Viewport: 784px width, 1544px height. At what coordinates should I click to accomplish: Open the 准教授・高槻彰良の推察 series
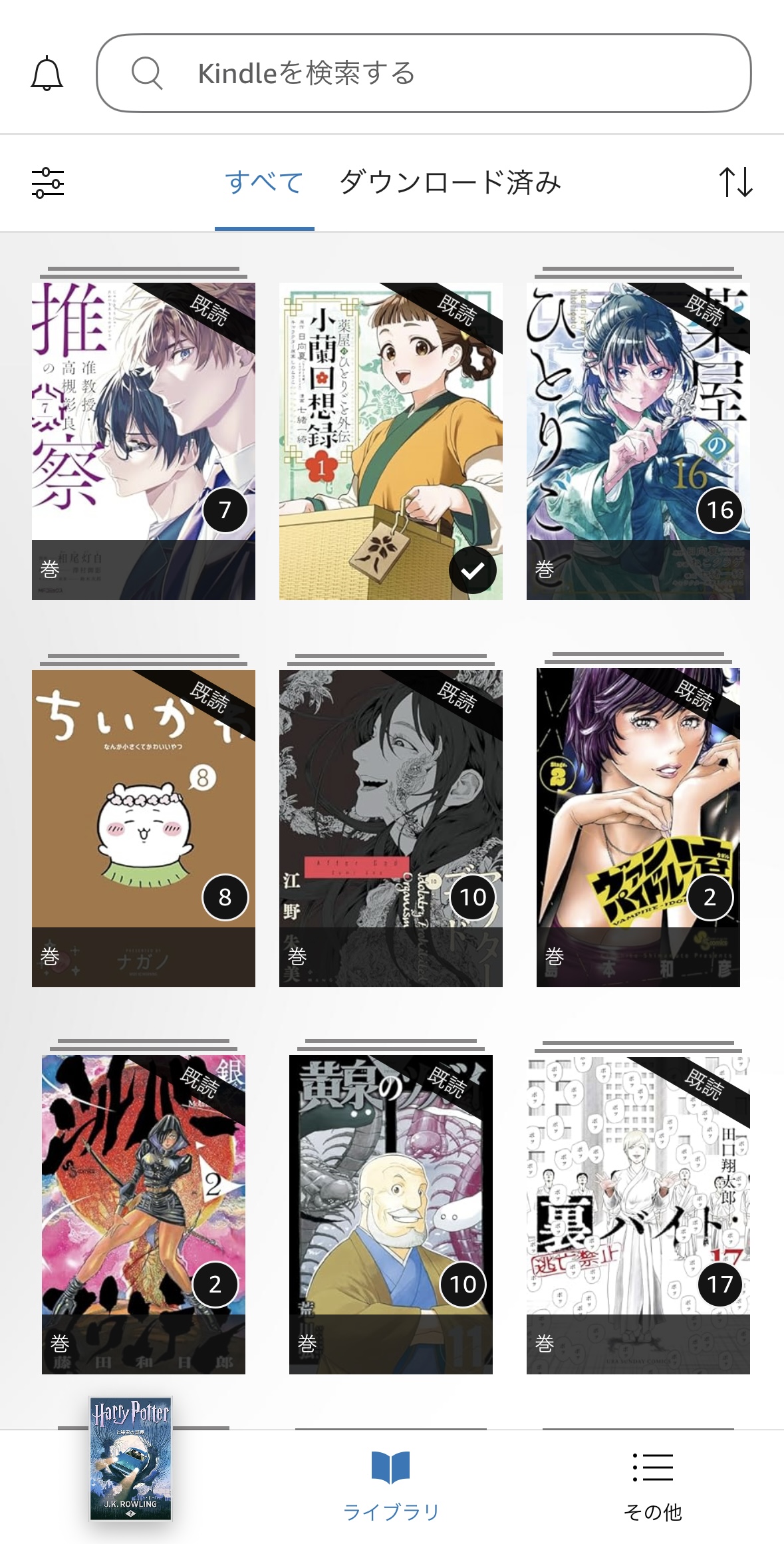click(143, 441)
